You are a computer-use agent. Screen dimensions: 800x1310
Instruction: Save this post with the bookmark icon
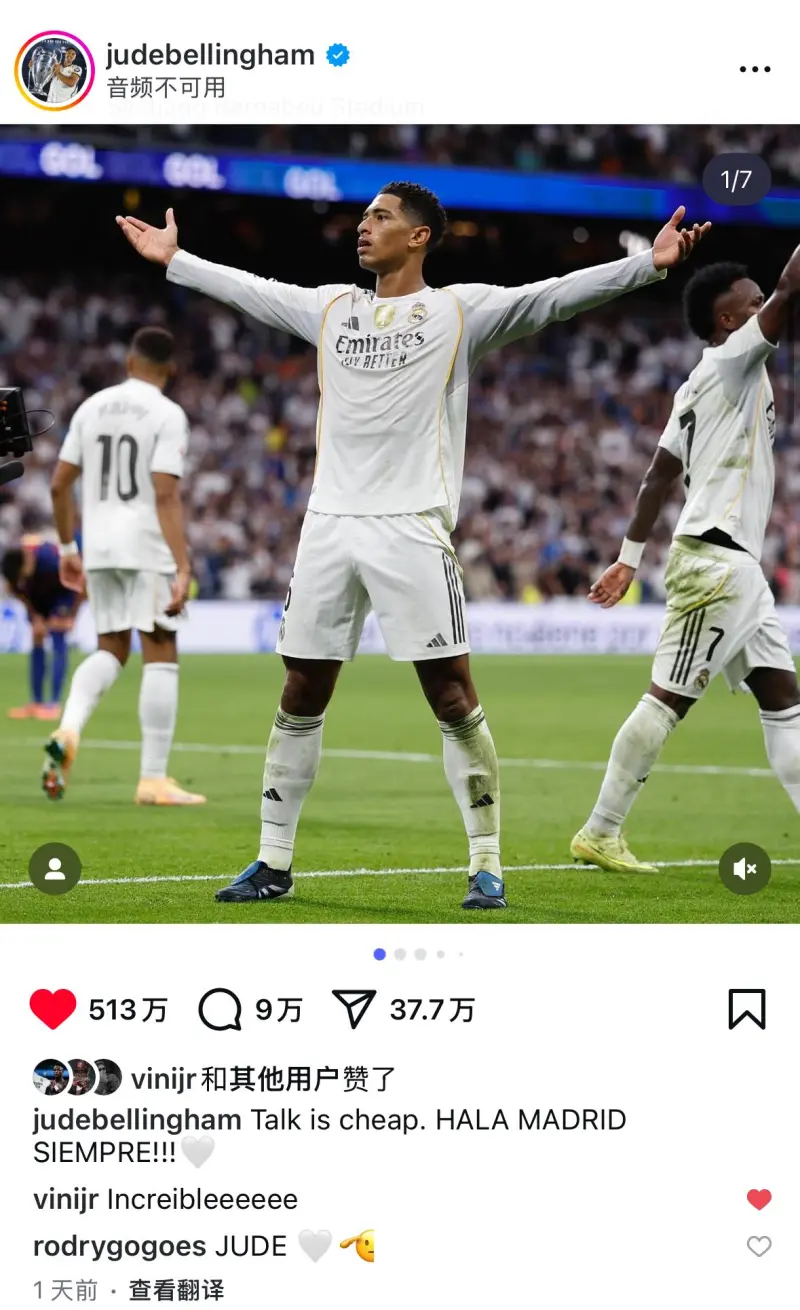746,1009
